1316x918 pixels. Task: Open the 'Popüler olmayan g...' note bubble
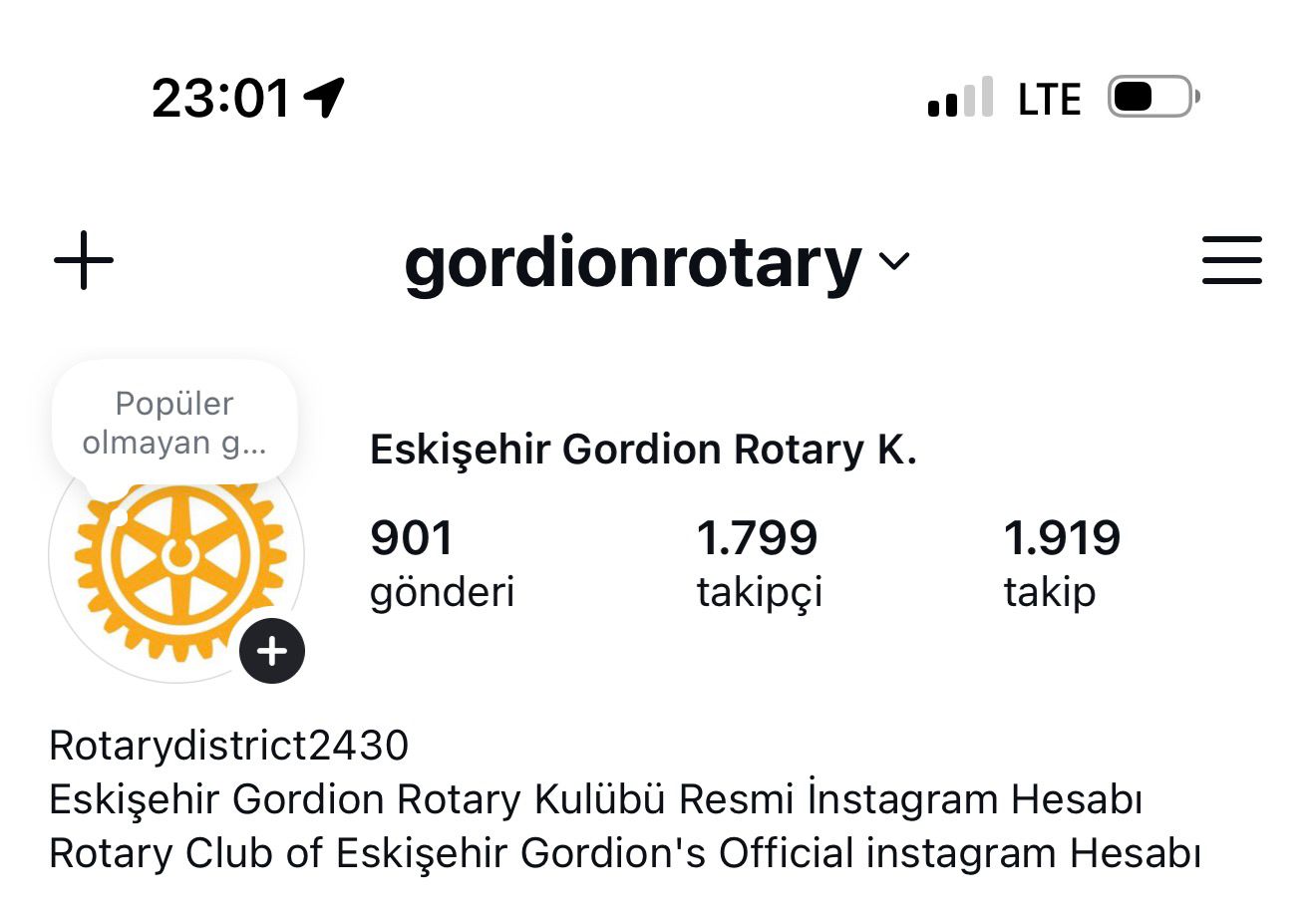[x=174, y=423]
